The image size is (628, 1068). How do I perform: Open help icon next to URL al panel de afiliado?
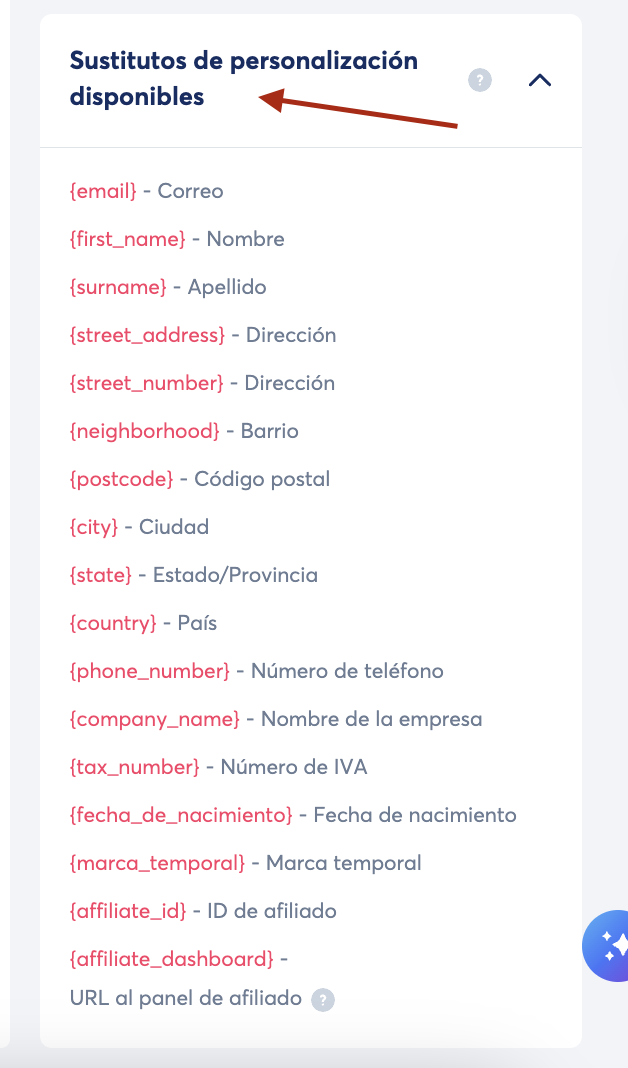pos(321,999)
